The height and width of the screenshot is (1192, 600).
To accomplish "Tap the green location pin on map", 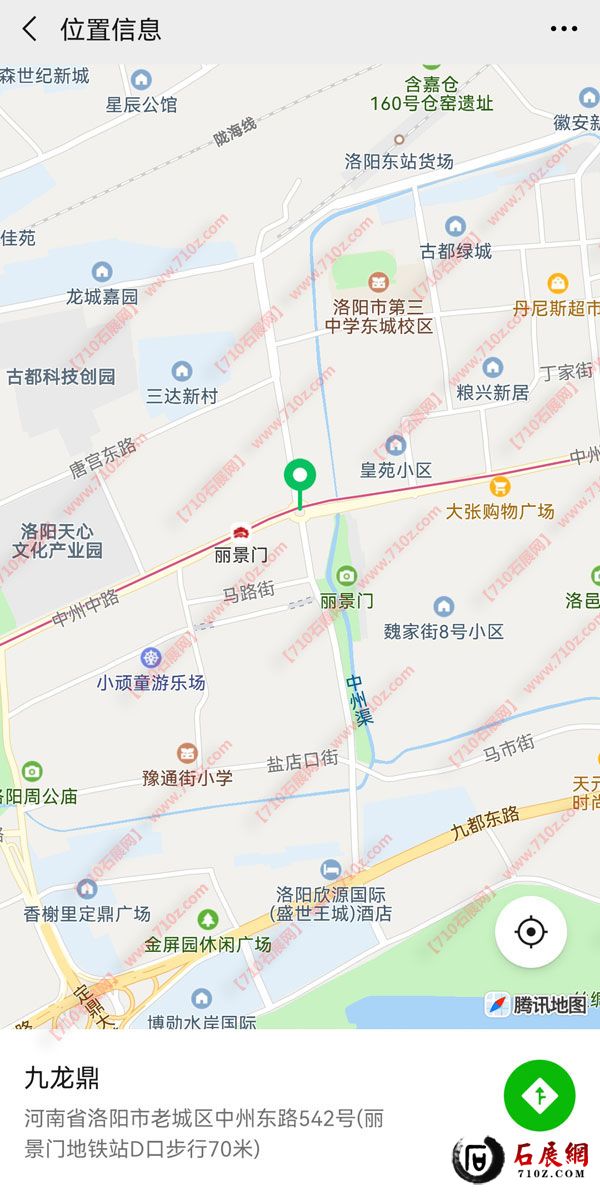I will pyautogui.click(x=300, y=477).
